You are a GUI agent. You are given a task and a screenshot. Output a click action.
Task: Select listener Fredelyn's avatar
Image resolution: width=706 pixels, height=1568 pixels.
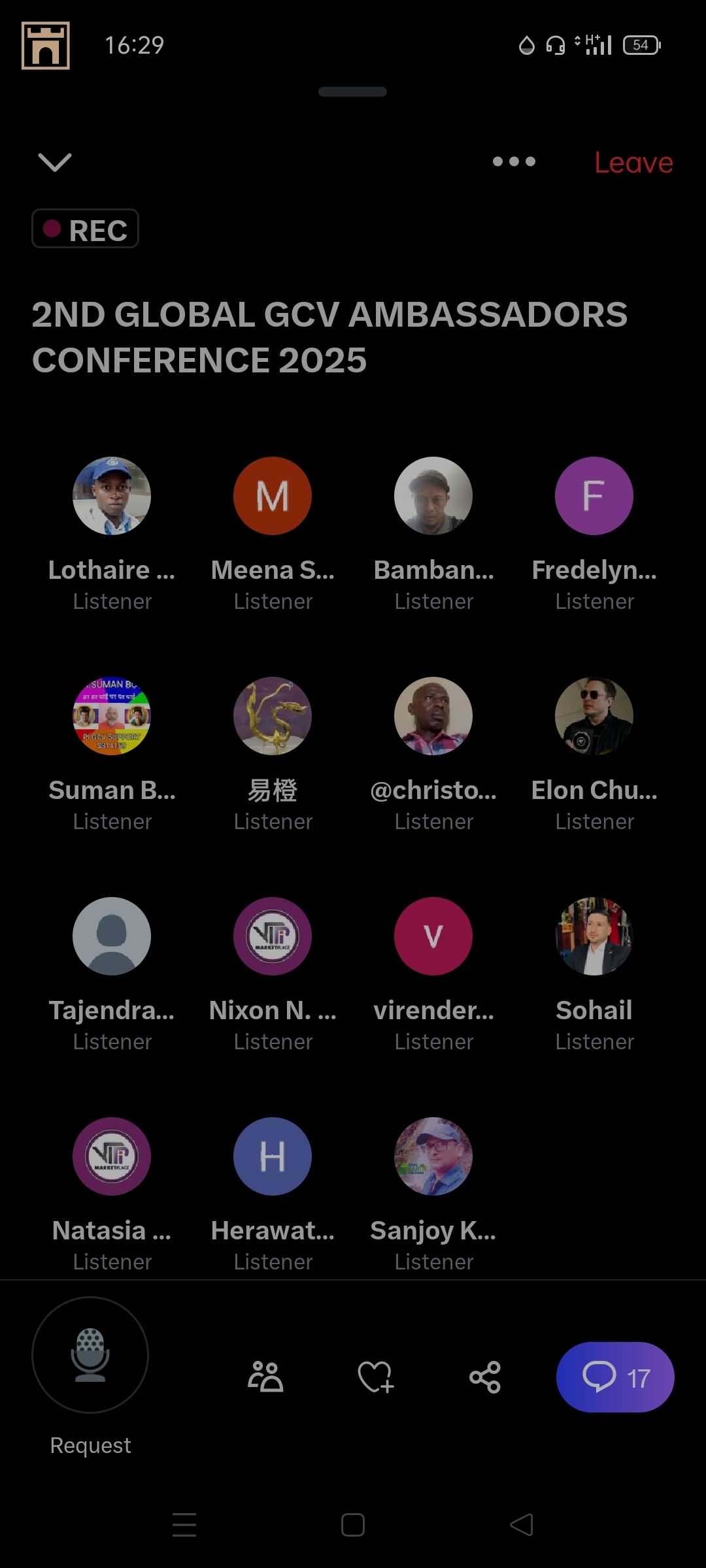pyautogui.click(x=594, y=496)
